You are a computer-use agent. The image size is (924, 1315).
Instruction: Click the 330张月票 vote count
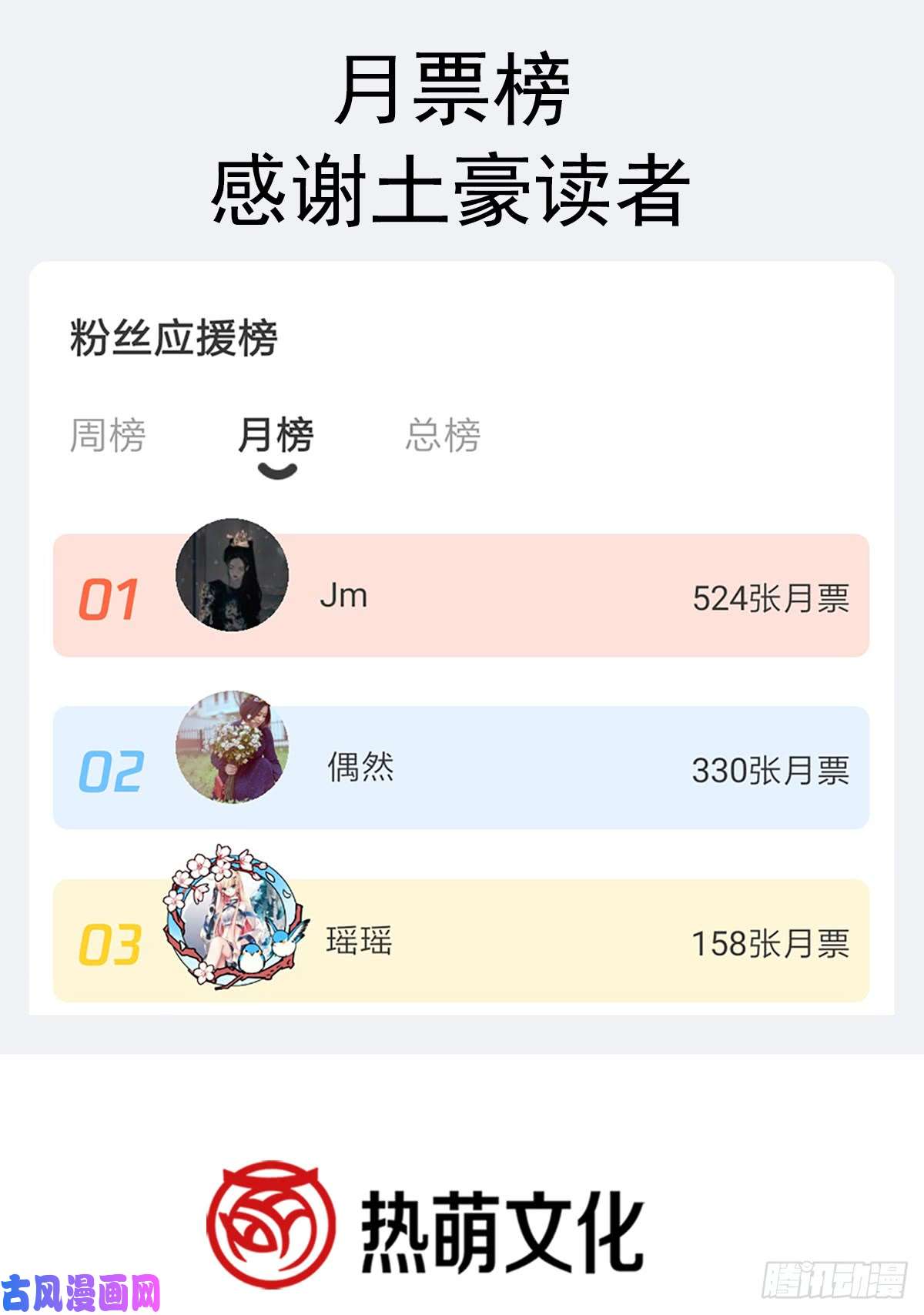770,770
